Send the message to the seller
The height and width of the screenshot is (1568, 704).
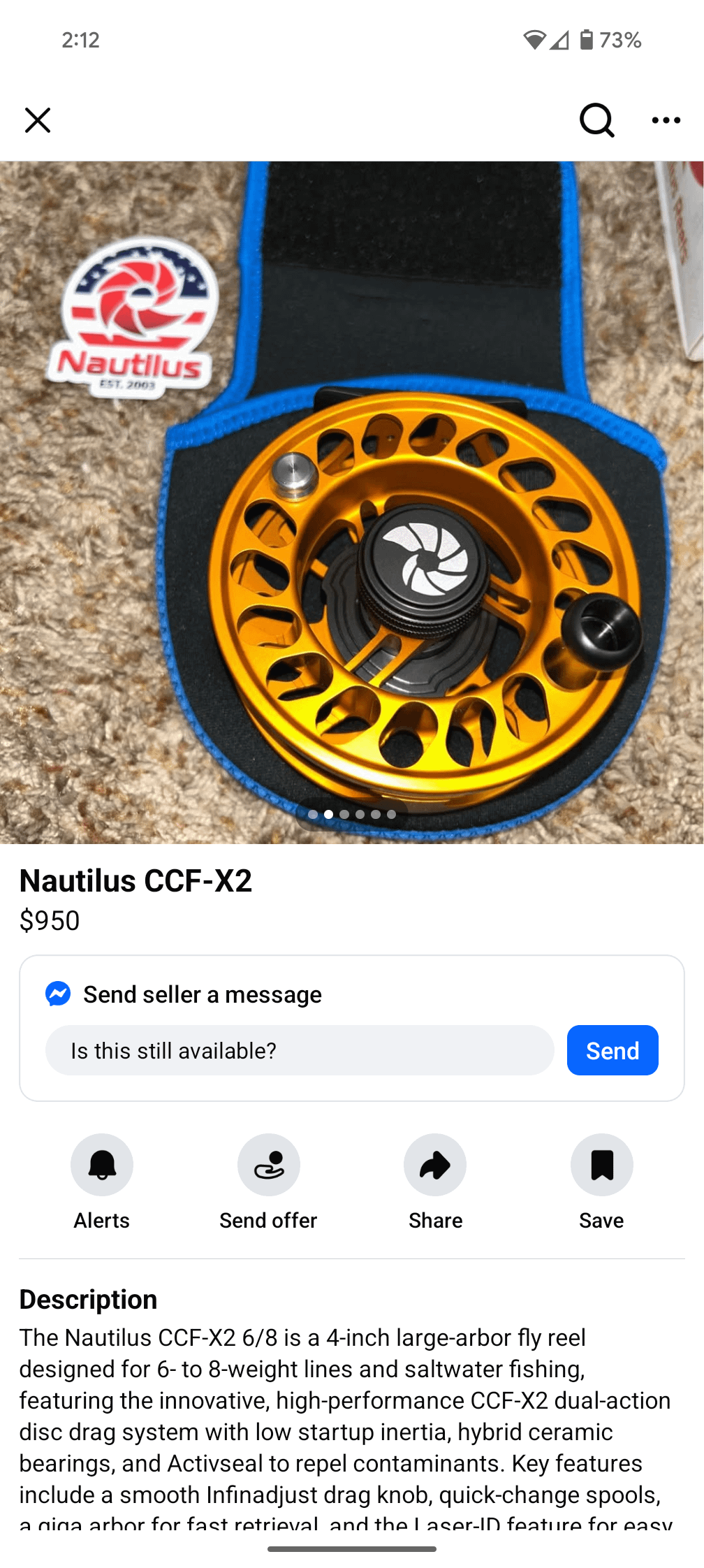[x=612, y=1050]
